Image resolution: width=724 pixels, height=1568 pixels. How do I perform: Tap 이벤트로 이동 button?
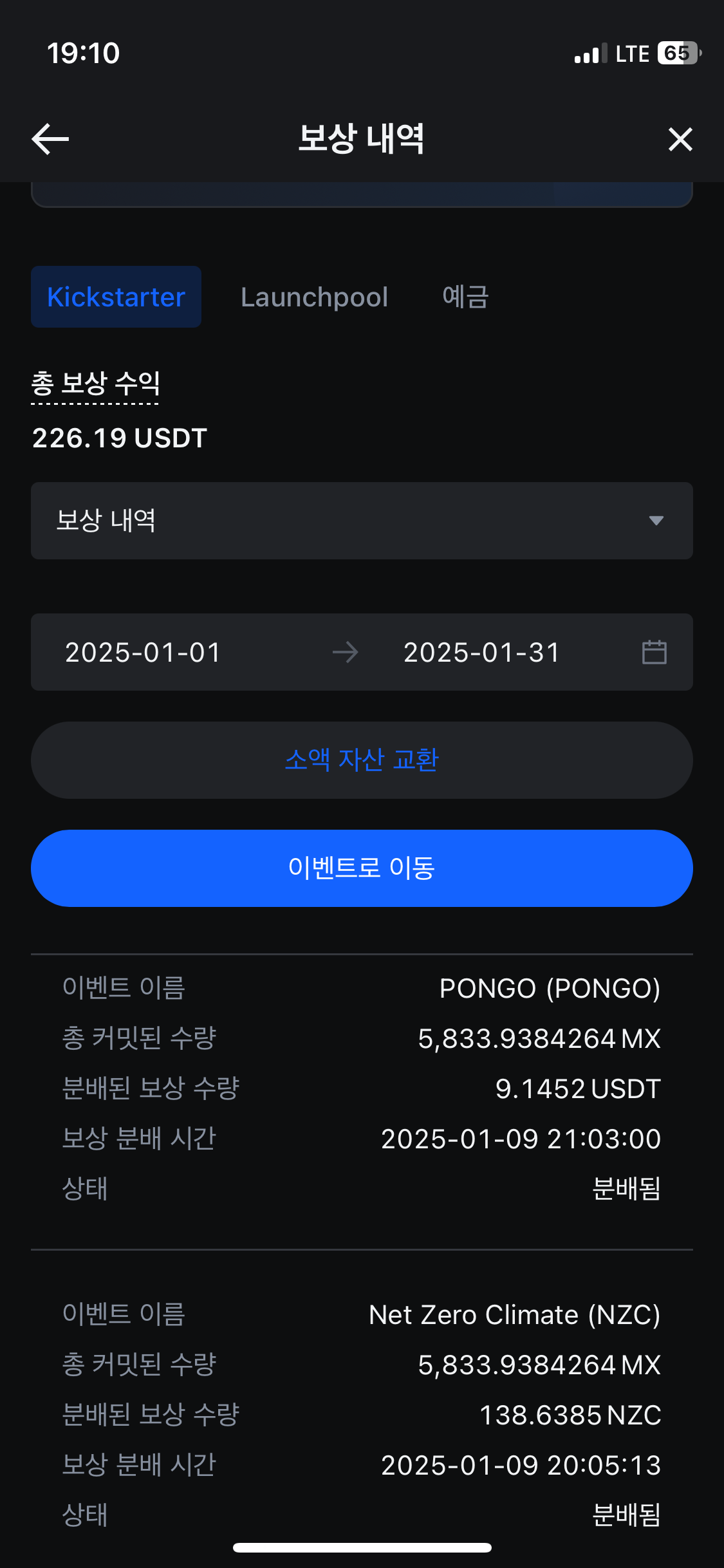point(362,868)
